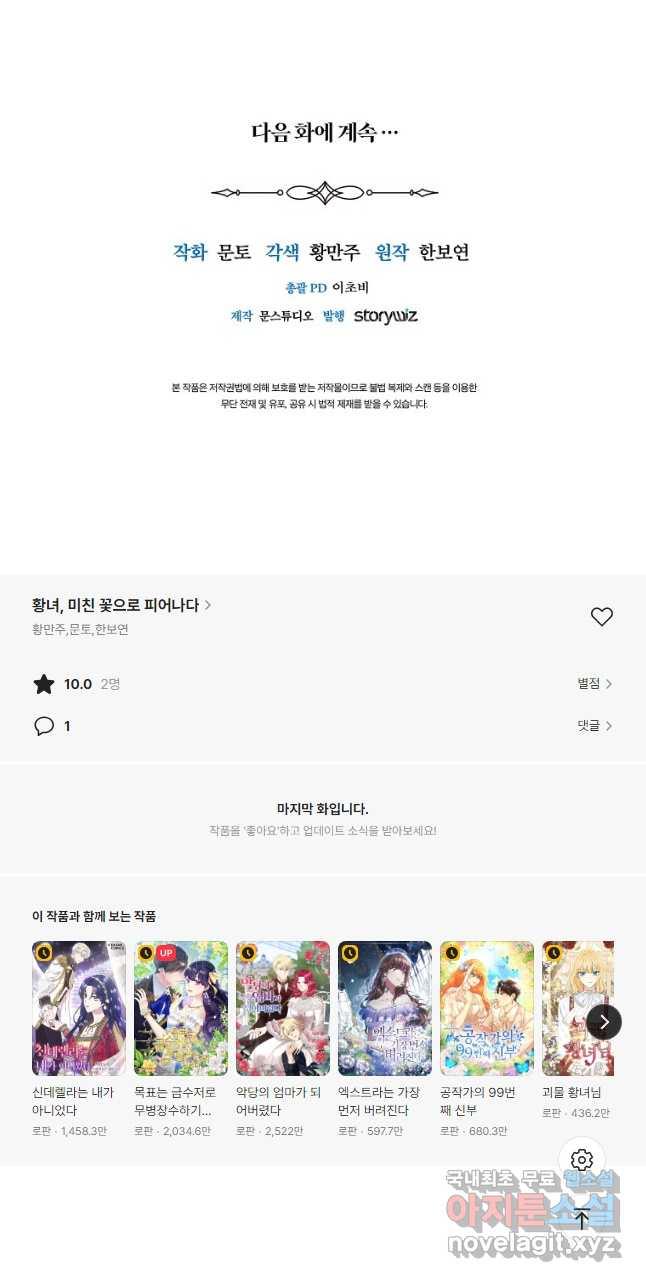Like this webtoon with the heart icon

pos(601,617)
